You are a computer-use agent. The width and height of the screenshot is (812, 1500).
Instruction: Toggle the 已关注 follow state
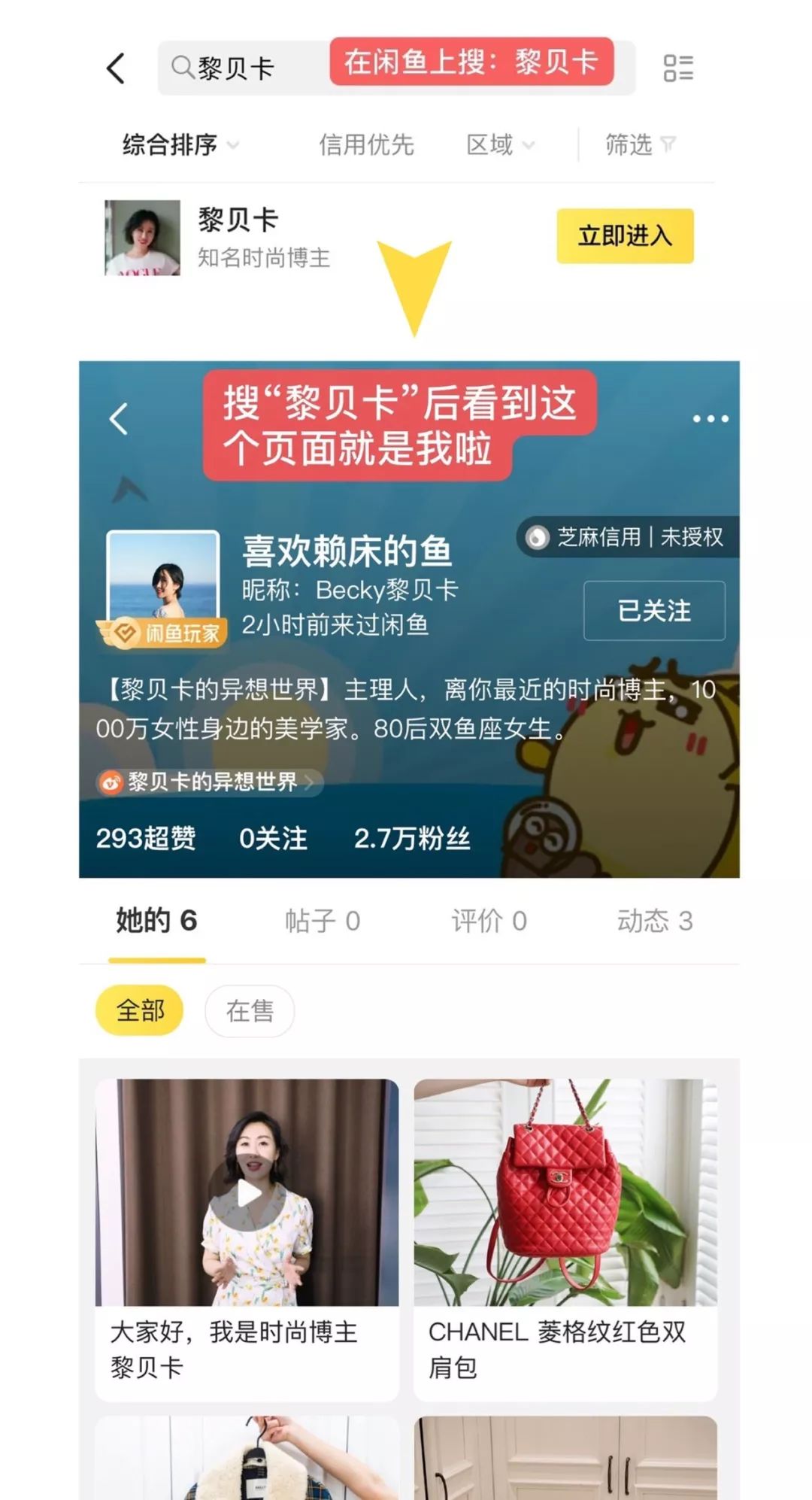point(653,612)
